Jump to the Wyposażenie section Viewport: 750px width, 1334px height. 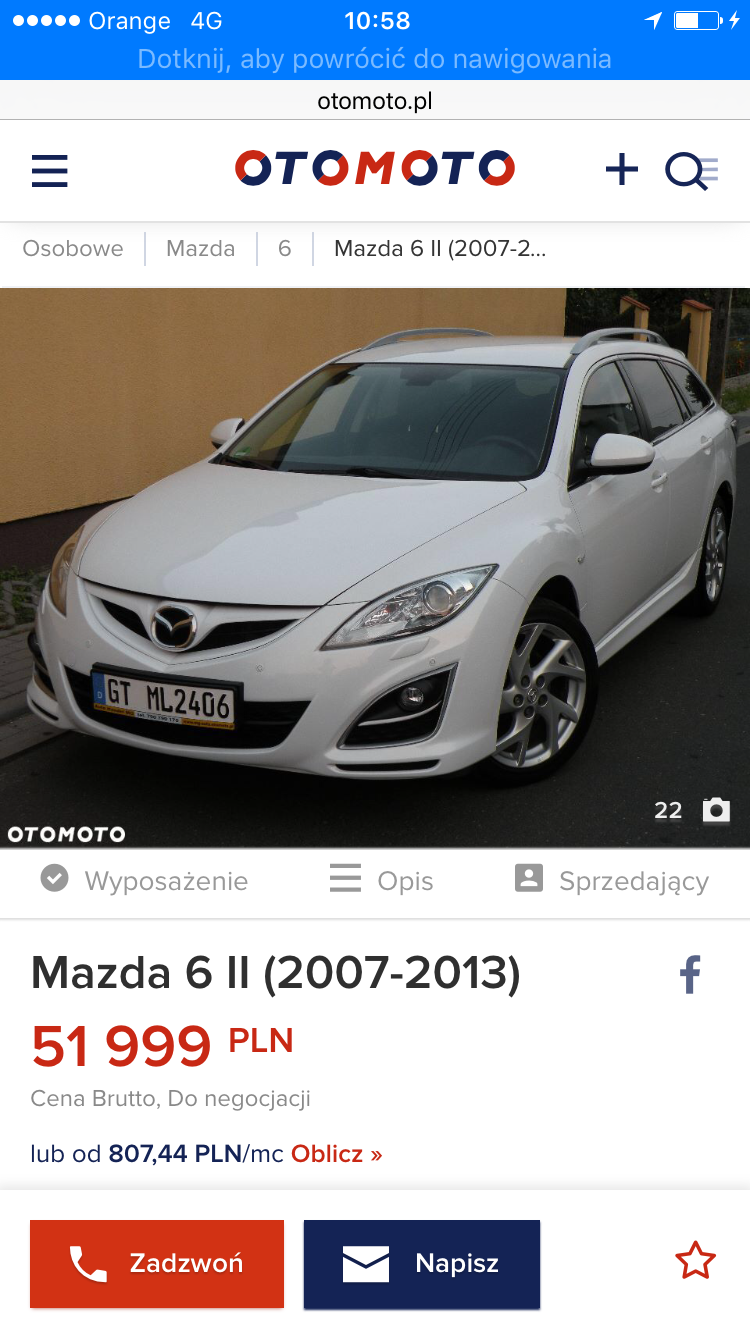[145, 881]
